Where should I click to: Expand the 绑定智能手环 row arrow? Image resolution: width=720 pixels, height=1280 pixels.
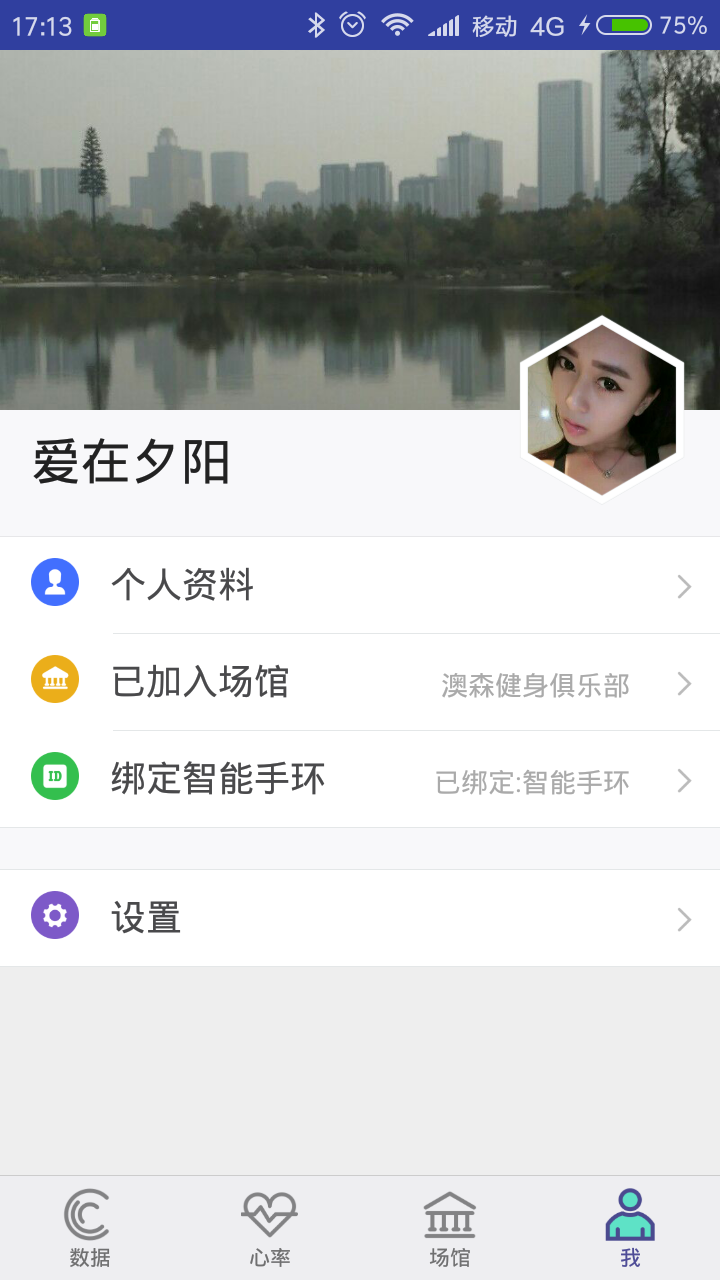pyautogui.click(x=683, y=781)
